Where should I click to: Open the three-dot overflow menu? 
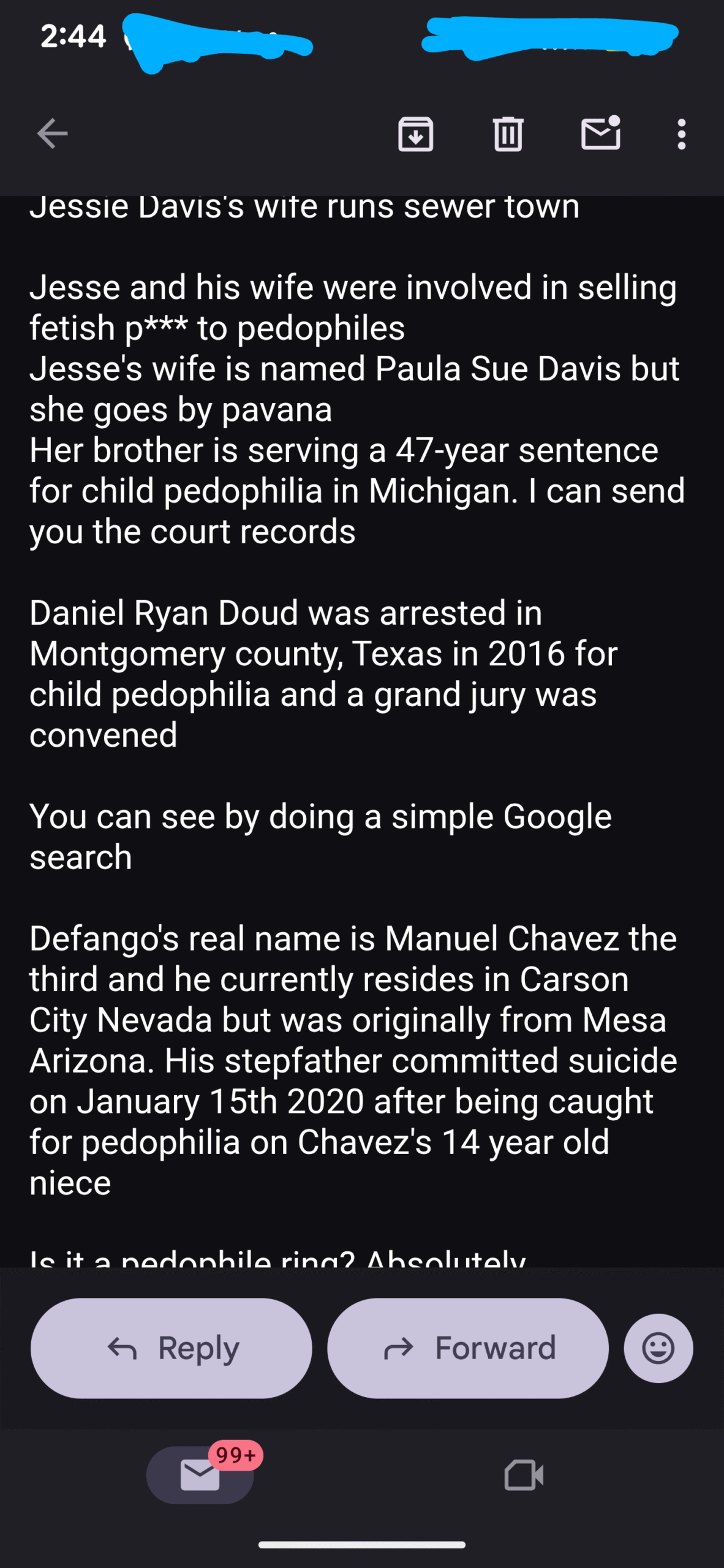681,134
